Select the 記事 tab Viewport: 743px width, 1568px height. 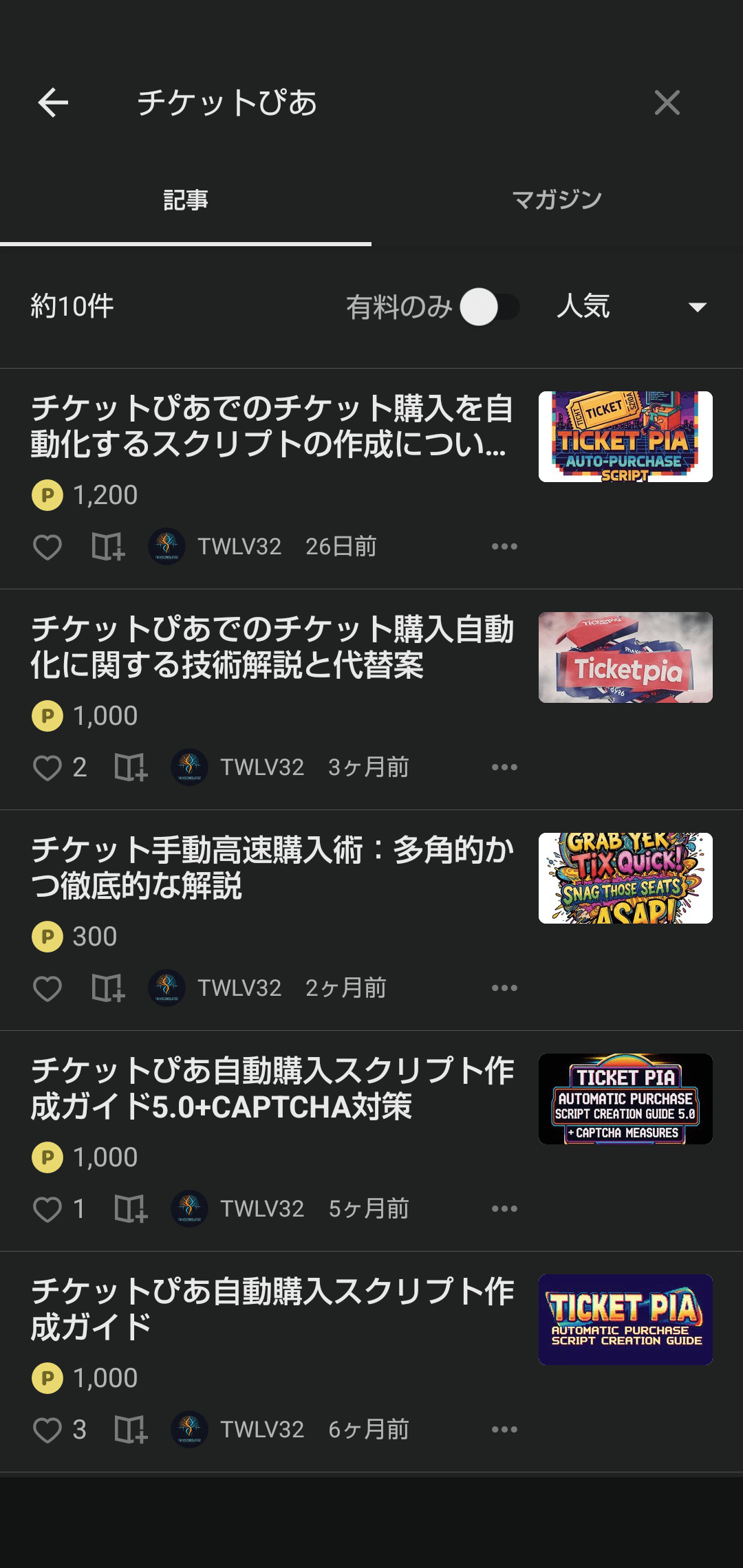[186, 199]
